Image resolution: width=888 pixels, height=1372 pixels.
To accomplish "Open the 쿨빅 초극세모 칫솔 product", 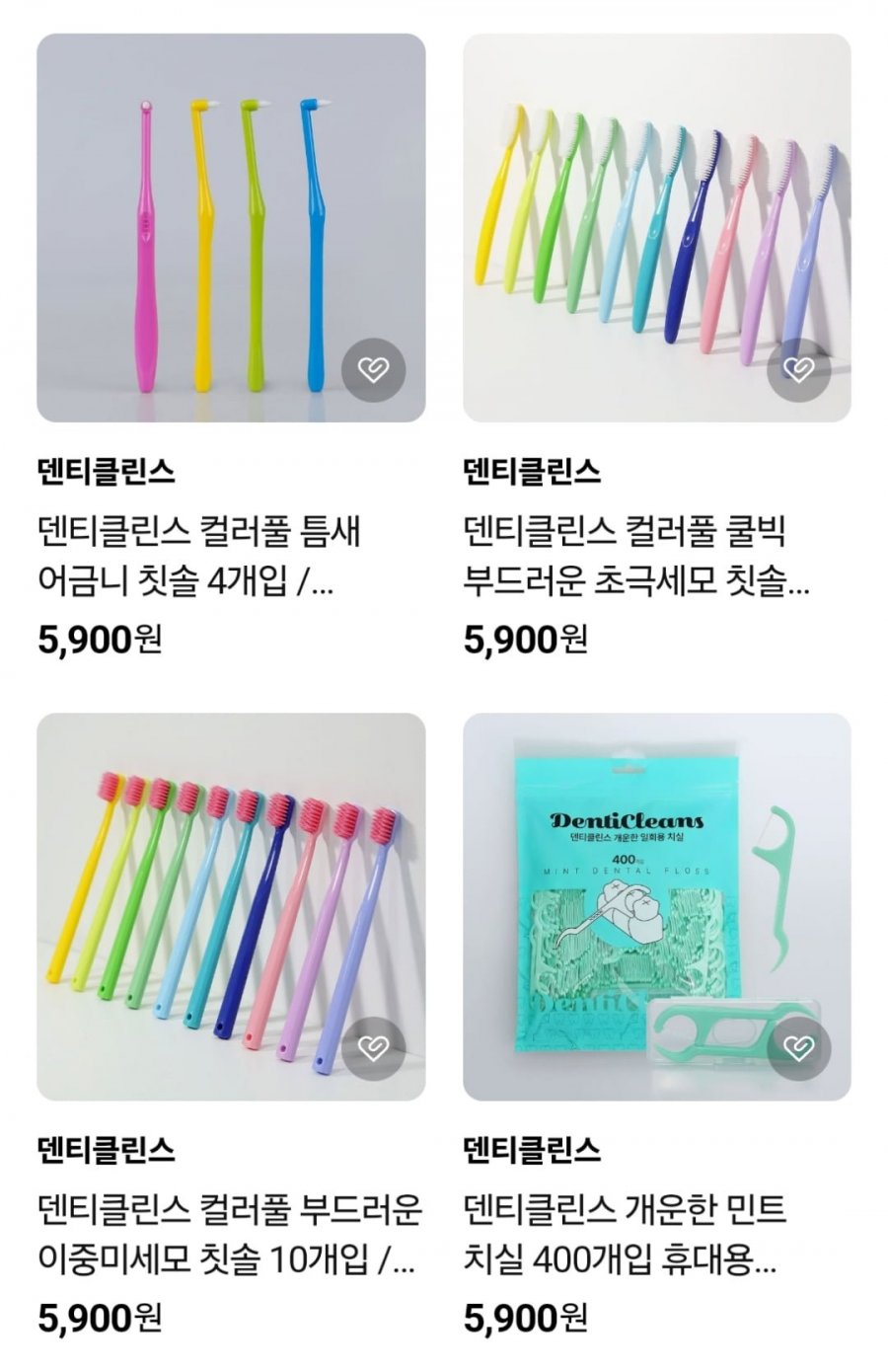I will tap(657, 228).
